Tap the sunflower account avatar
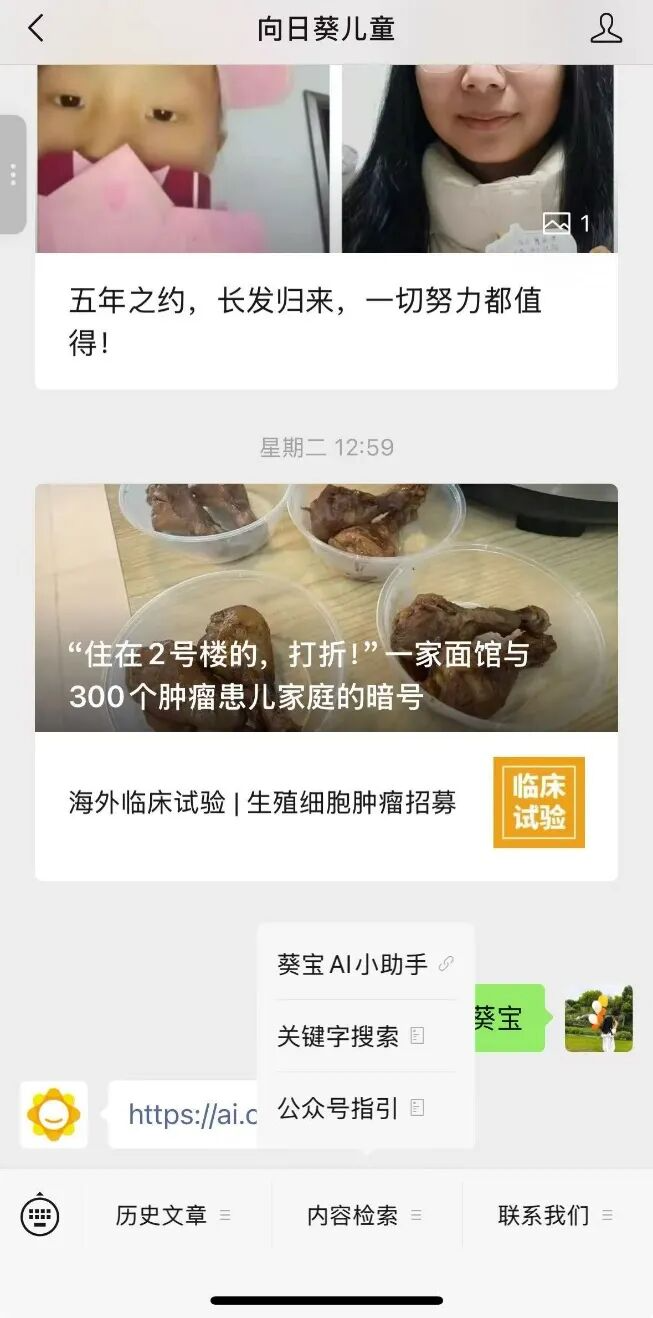653x1318 pixels. (54, 1114)
